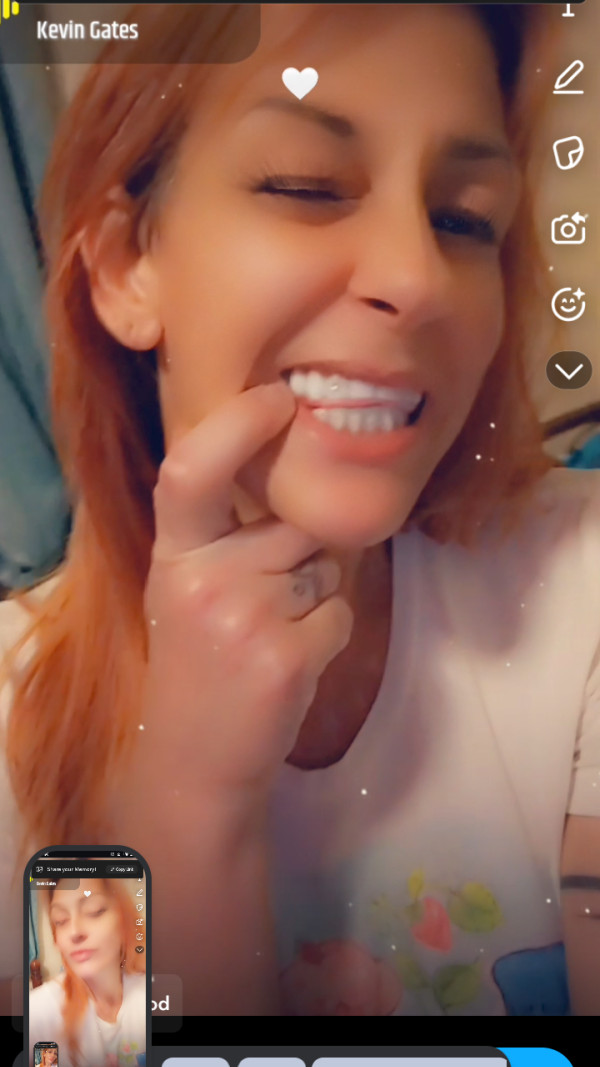Screen dimensions: 600x1067
Task: Open the sticker picker
Action: (568, 153)
